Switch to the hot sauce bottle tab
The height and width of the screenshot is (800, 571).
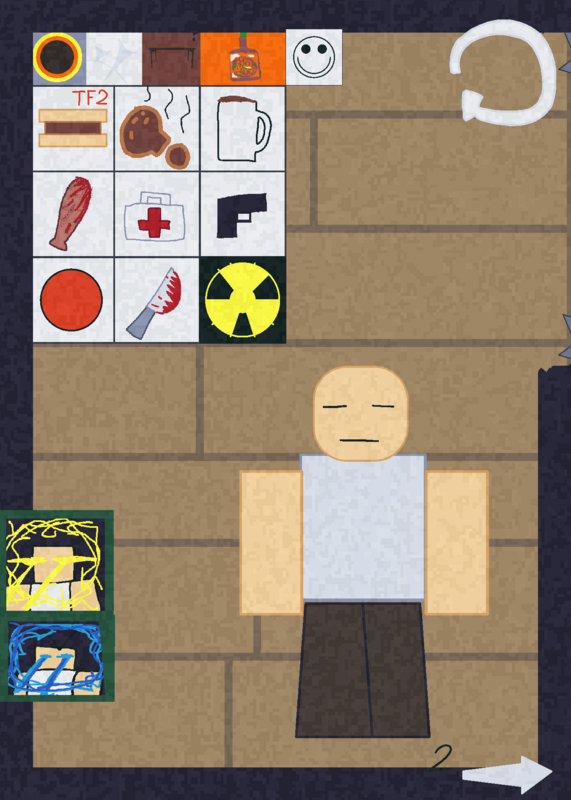[243, 58]
